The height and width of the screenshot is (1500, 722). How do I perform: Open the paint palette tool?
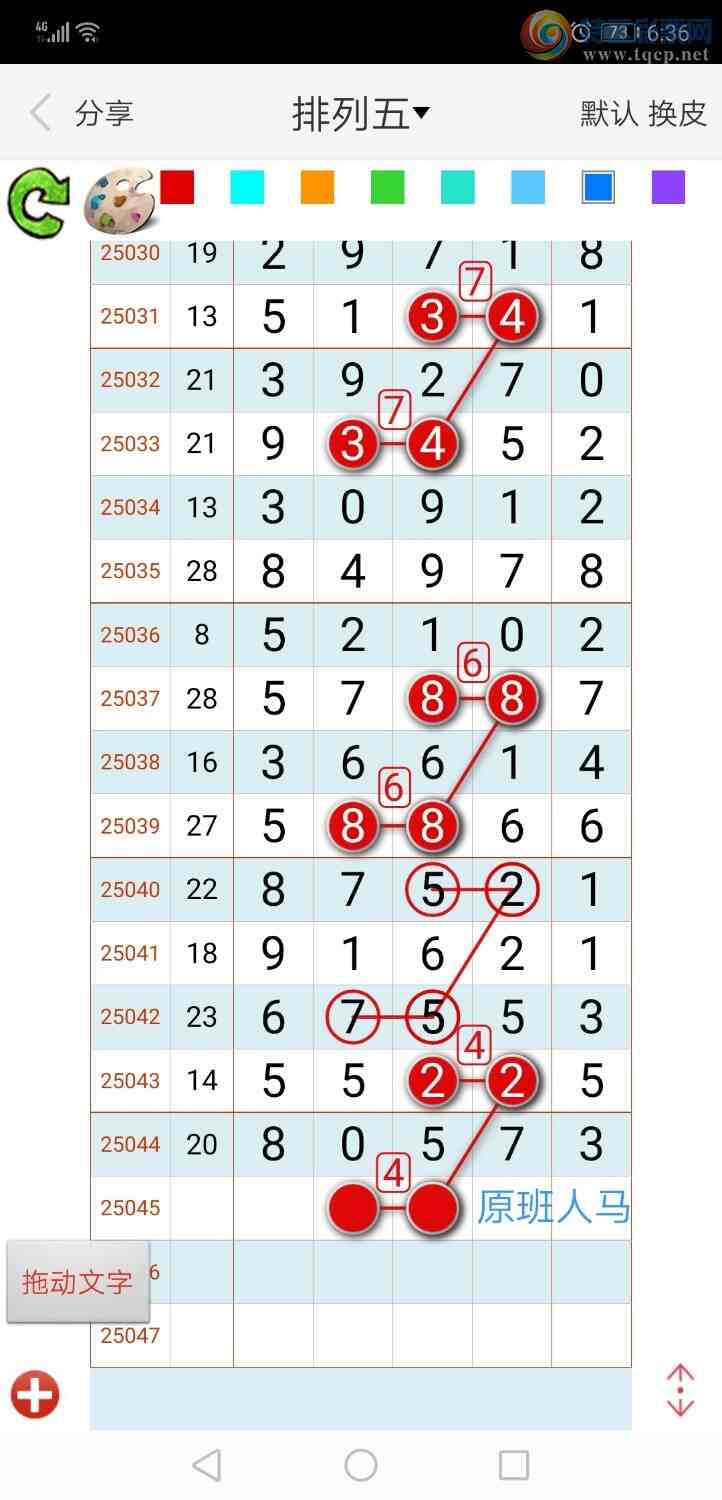[x=118, y=198]
